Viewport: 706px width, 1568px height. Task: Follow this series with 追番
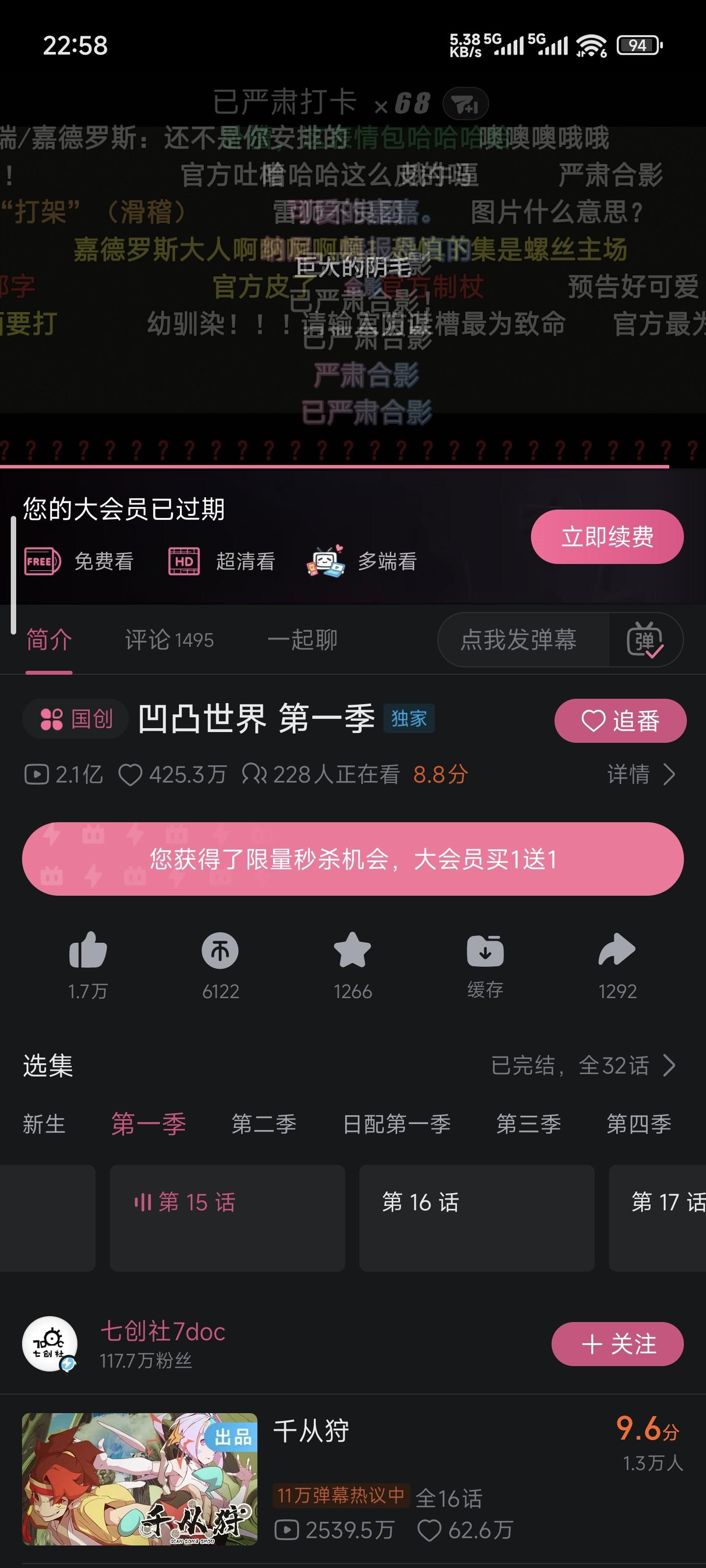point(620,721)
